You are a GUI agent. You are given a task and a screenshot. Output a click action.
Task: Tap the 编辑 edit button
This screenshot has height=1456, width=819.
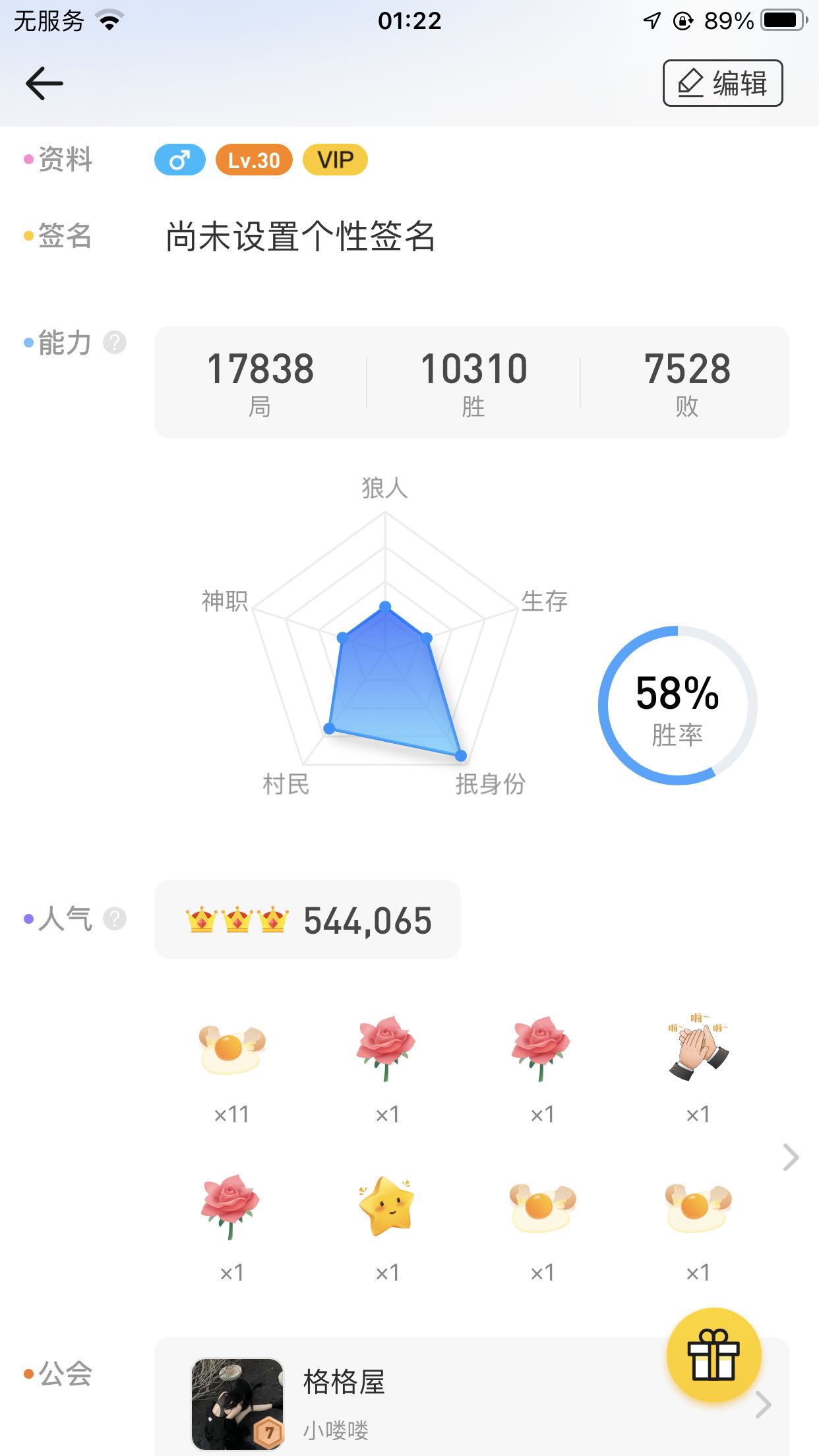[722, 84]
